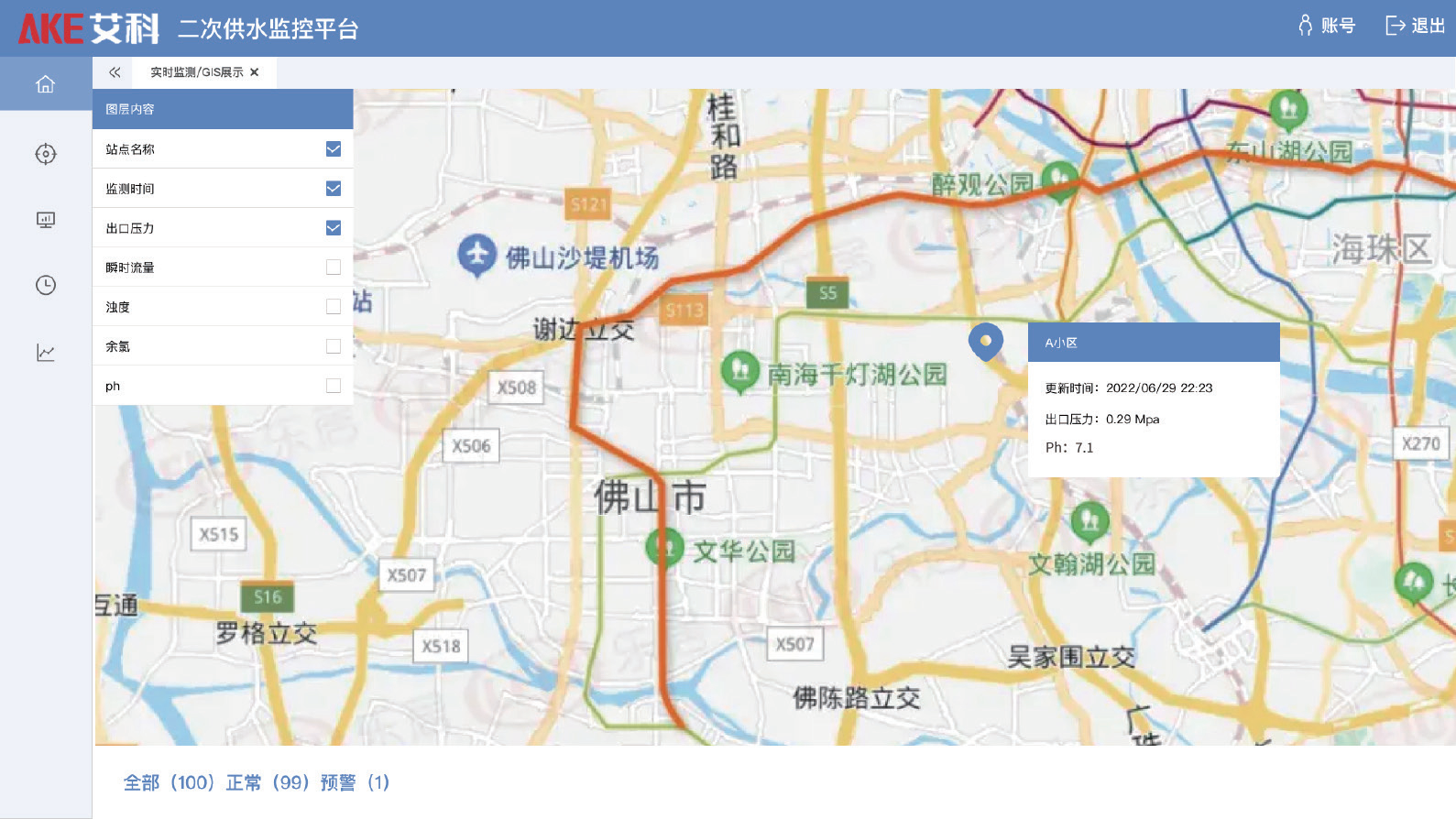Enable the 余氯 layer checkbox

[334, 345]
